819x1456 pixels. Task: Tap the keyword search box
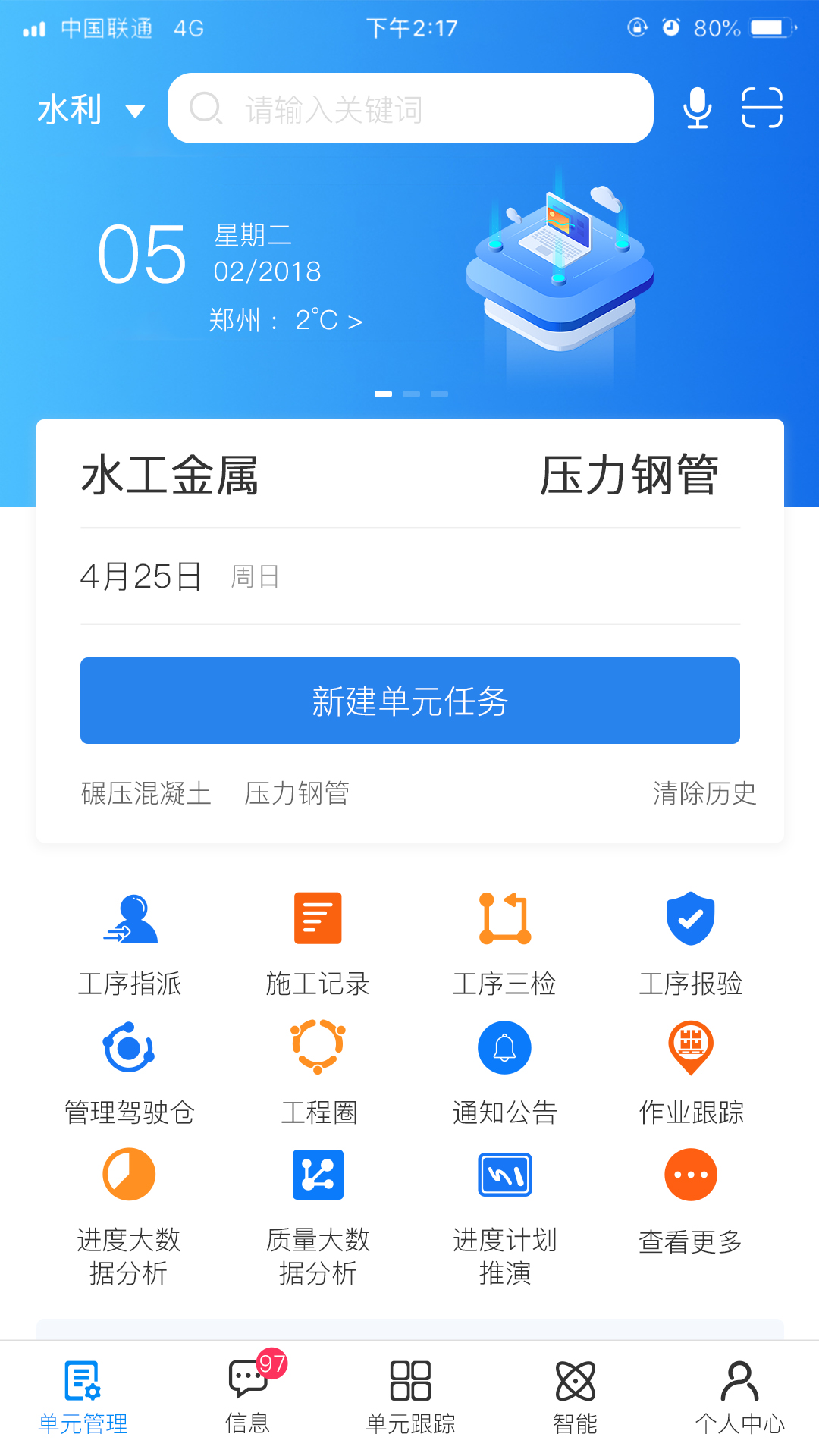tap(409, 108)
